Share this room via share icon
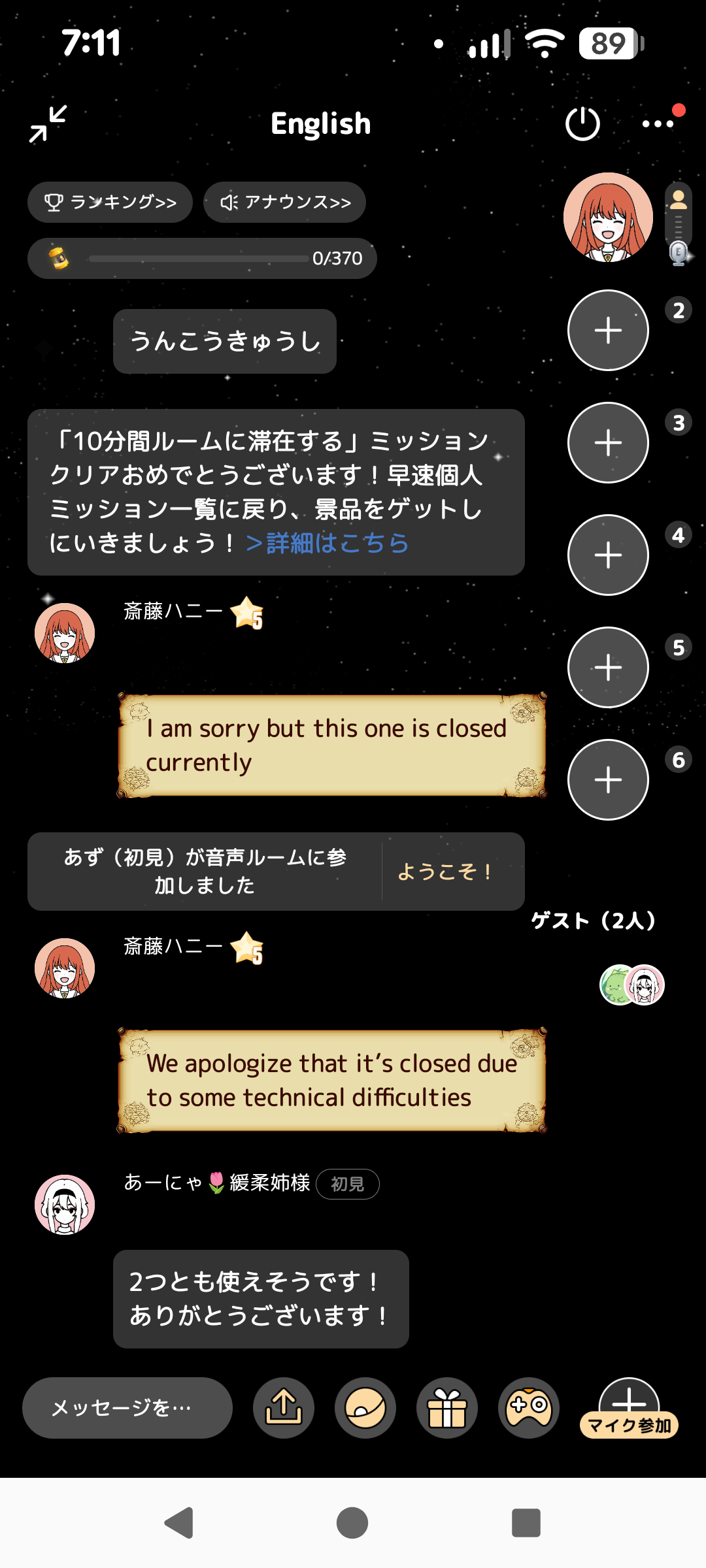This screenshot has width=706, height=1568. point(284,1408)
